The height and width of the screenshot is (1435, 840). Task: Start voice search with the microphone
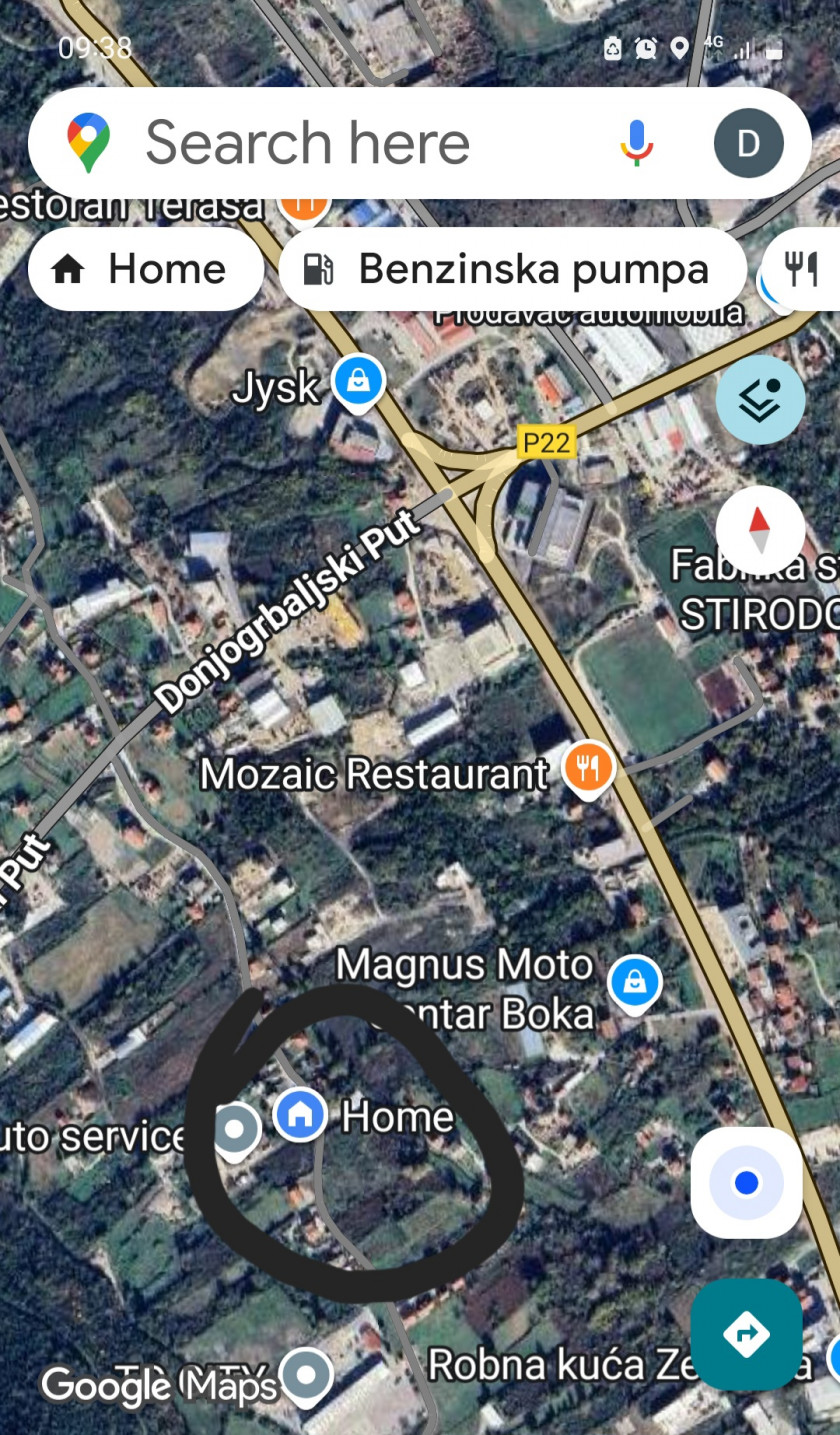[636, 143]
